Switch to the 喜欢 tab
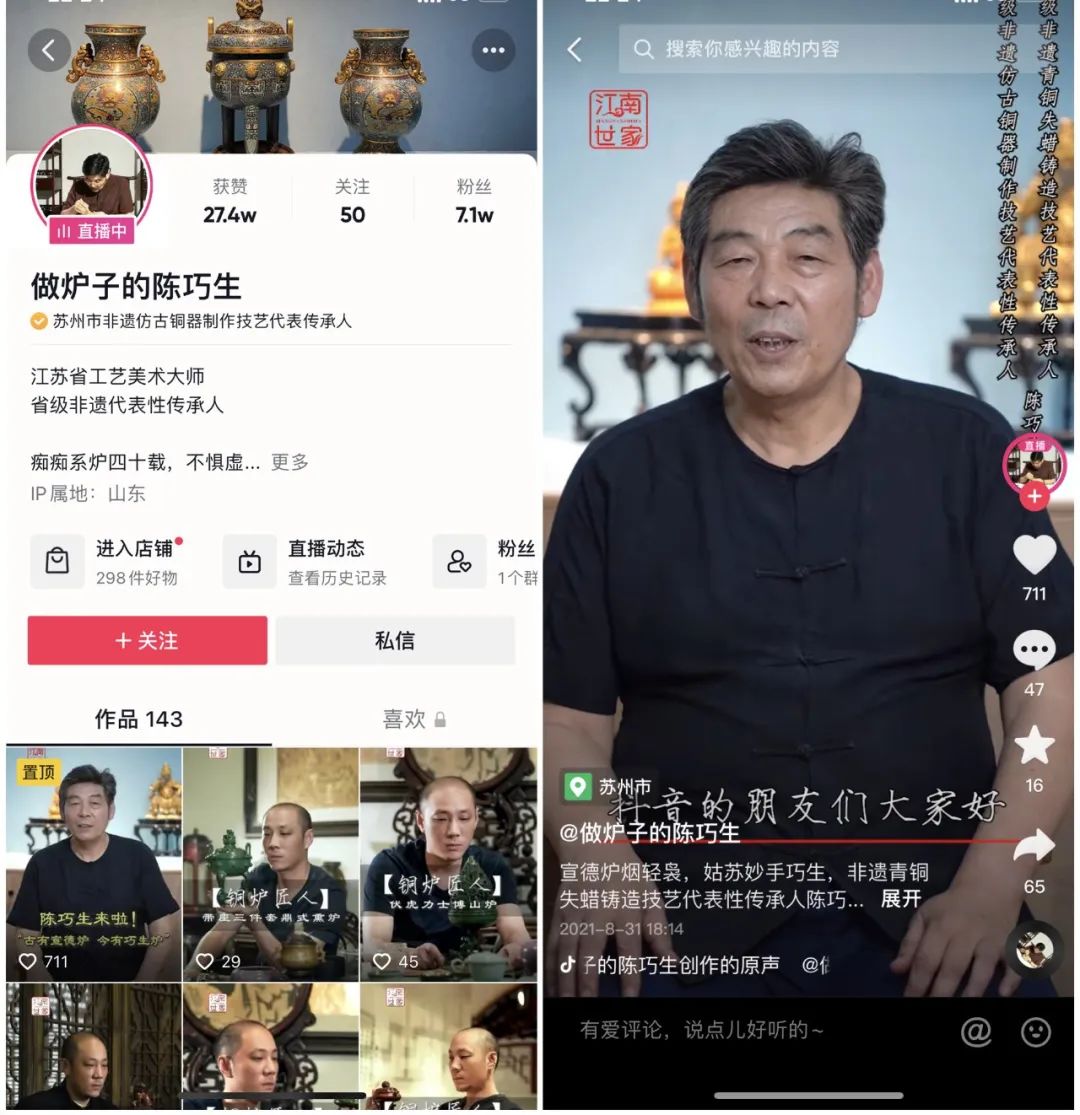The height and width of the screenshot is (1115, 1080). (x=413, y=719)
